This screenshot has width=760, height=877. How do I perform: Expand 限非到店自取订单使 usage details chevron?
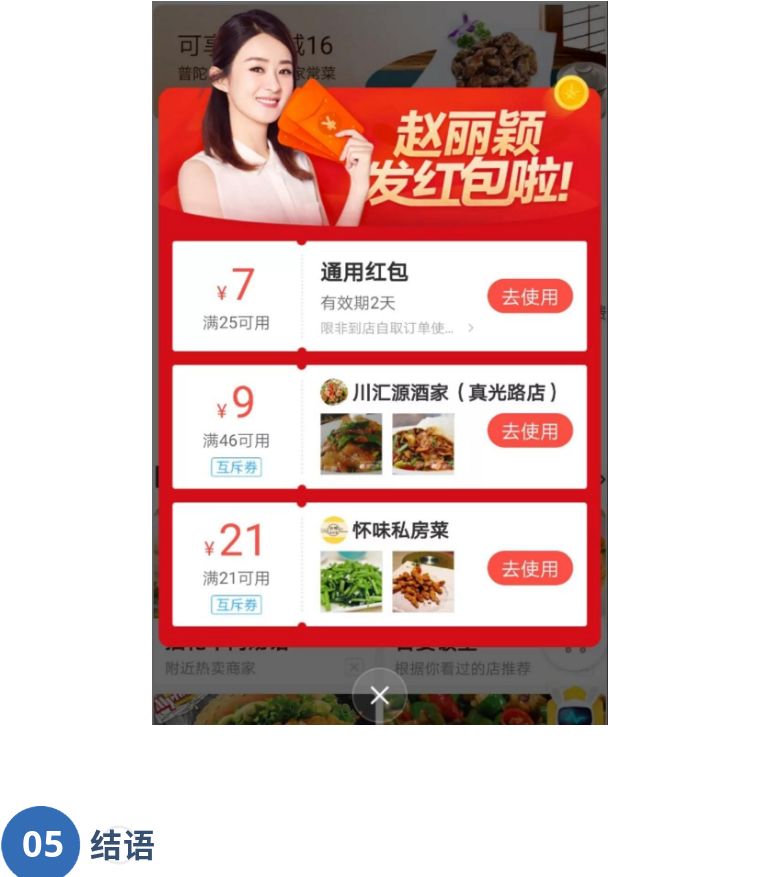coord(469,326)
